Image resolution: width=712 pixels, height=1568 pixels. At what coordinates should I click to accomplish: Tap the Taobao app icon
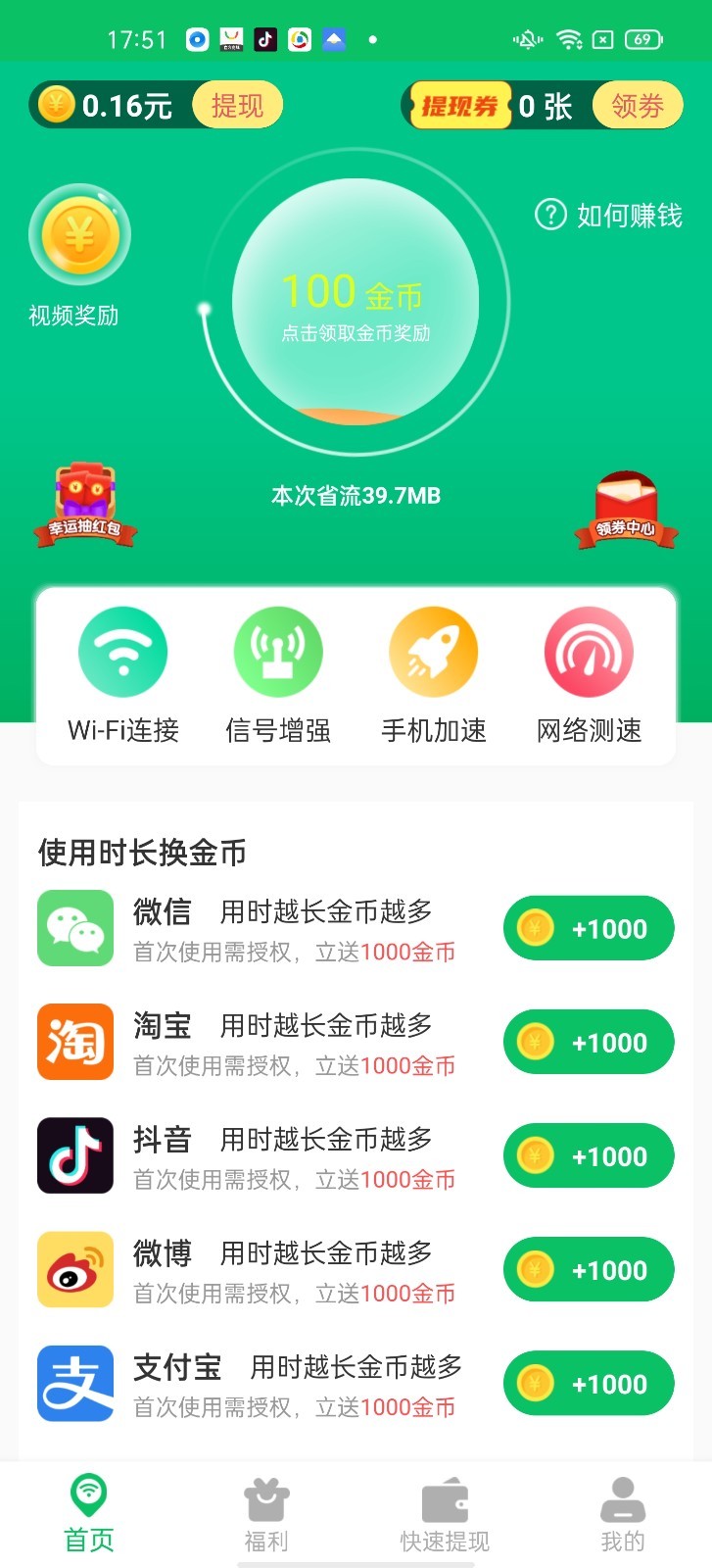click(x=75, y=1042)
